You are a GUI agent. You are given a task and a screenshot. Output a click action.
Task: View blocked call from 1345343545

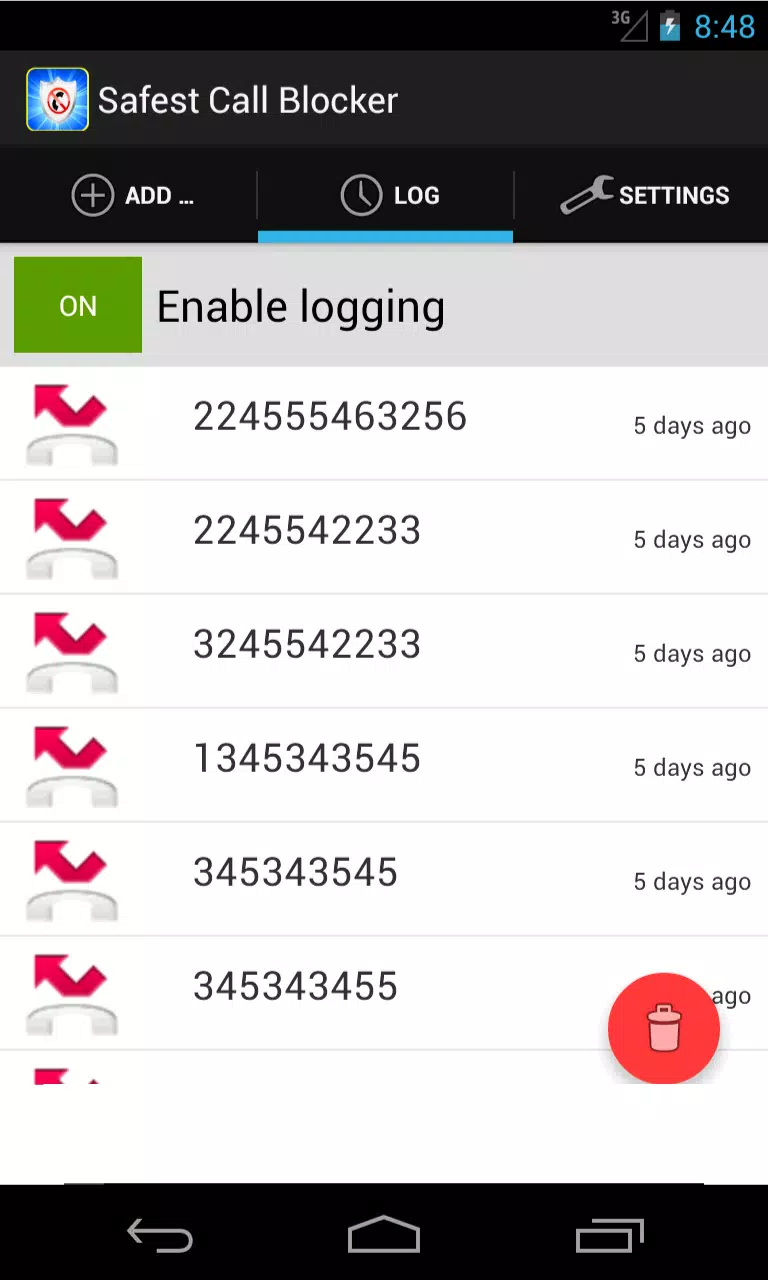(307, 760)
